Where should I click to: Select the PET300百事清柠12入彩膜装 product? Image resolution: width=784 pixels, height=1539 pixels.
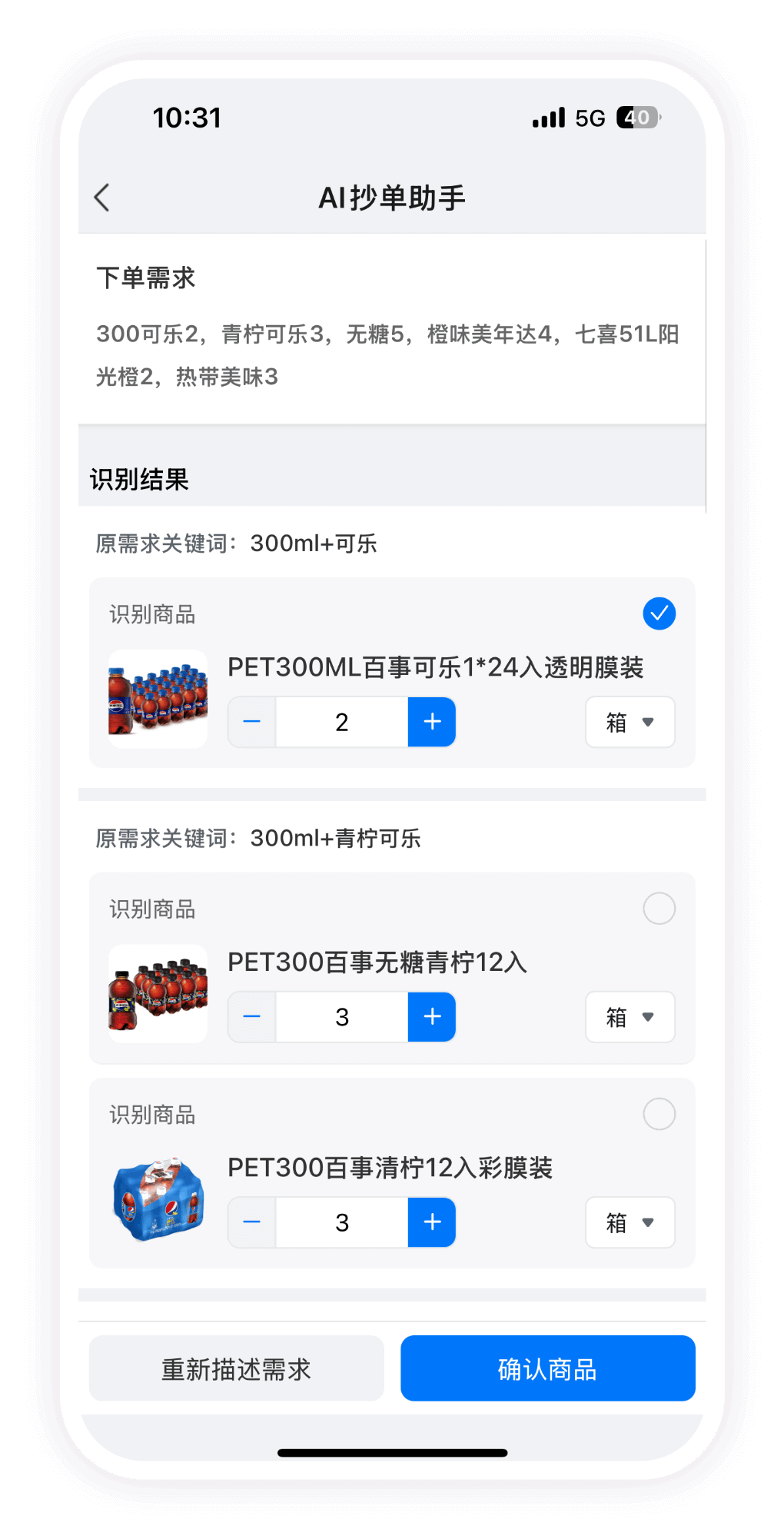click(x=658, y=1114)
